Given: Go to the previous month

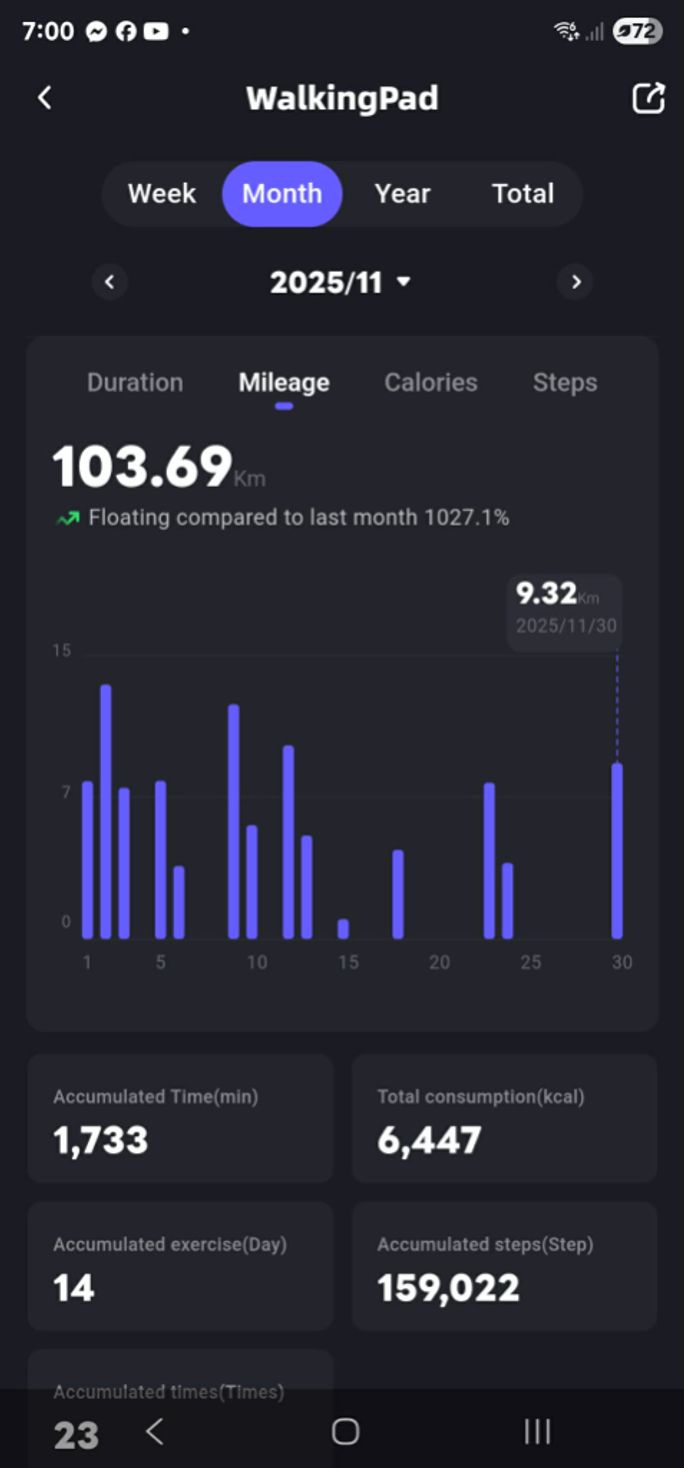Looking at the screenshot, I should click(110, 282).
